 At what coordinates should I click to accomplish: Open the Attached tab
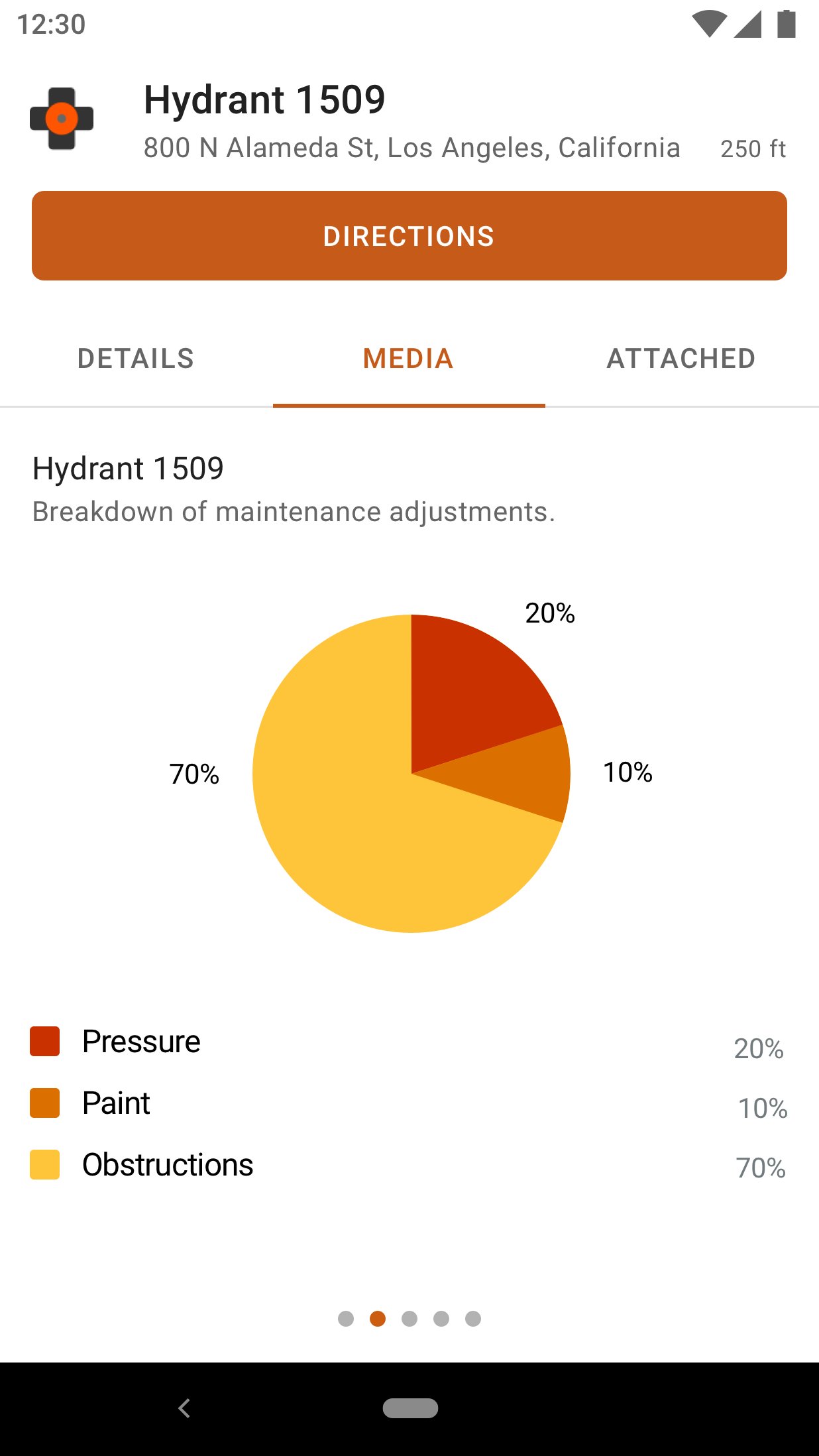pos(681,359)
